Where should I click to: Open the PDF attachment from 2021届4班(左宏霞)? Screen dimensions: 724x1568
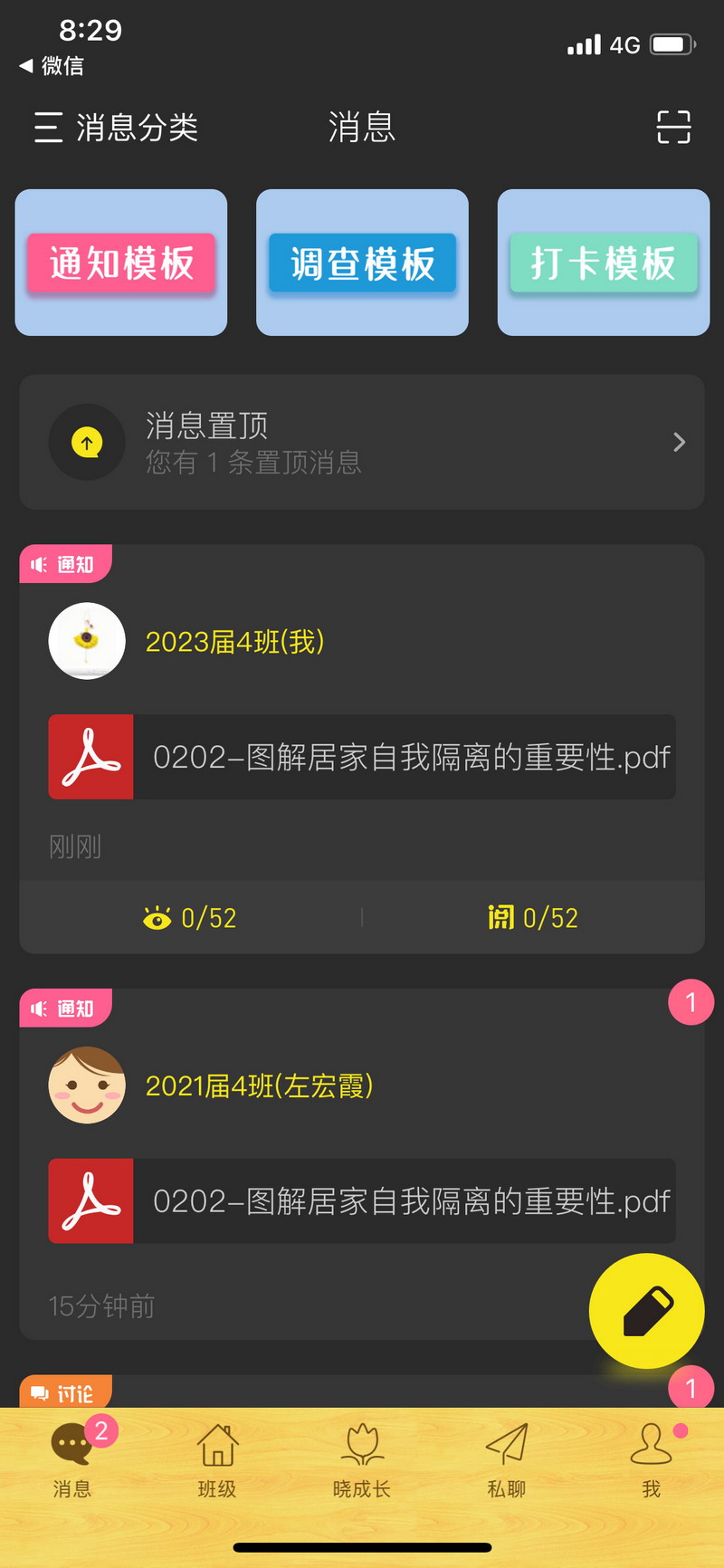click(362, 1201)
